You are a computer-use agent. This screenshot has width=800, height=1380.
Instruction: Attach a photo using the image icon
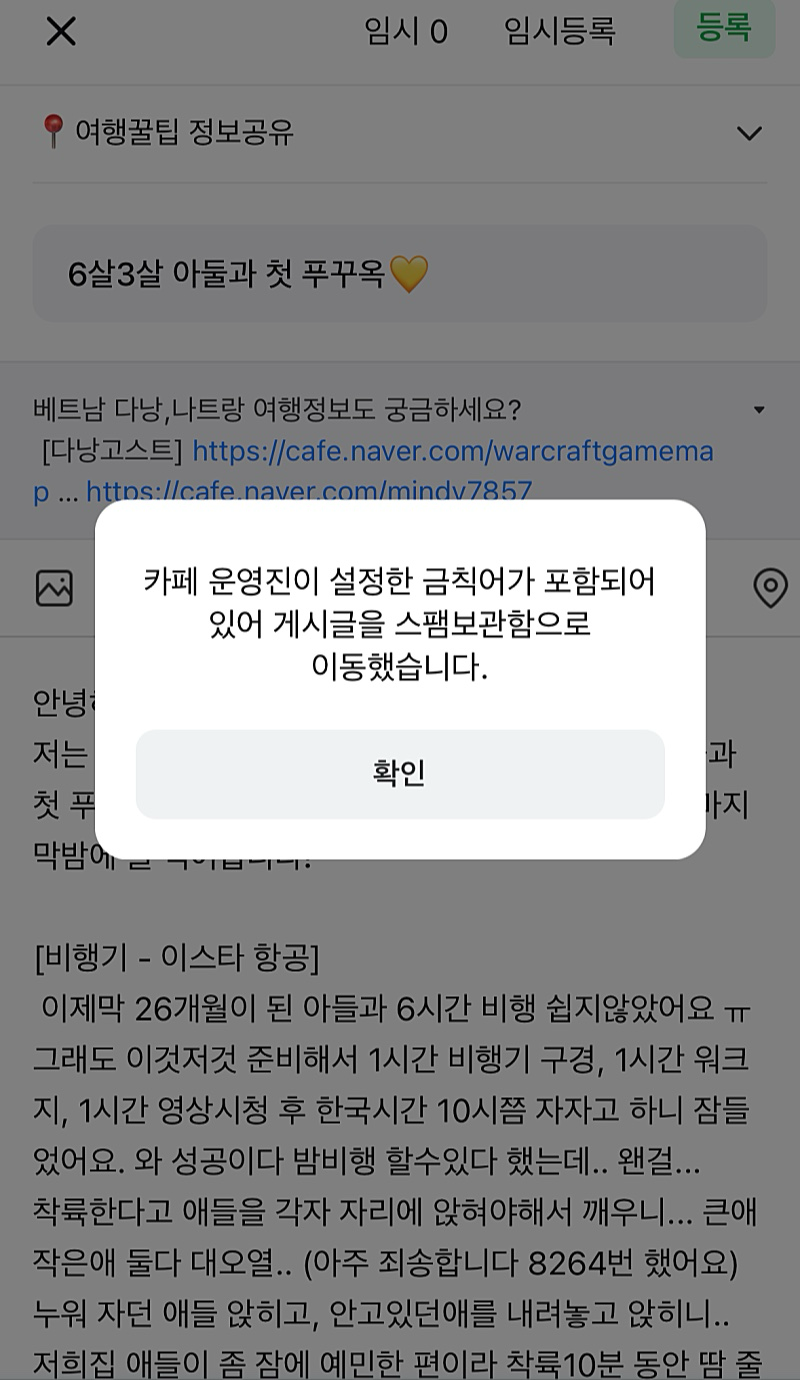coord(54,587)
